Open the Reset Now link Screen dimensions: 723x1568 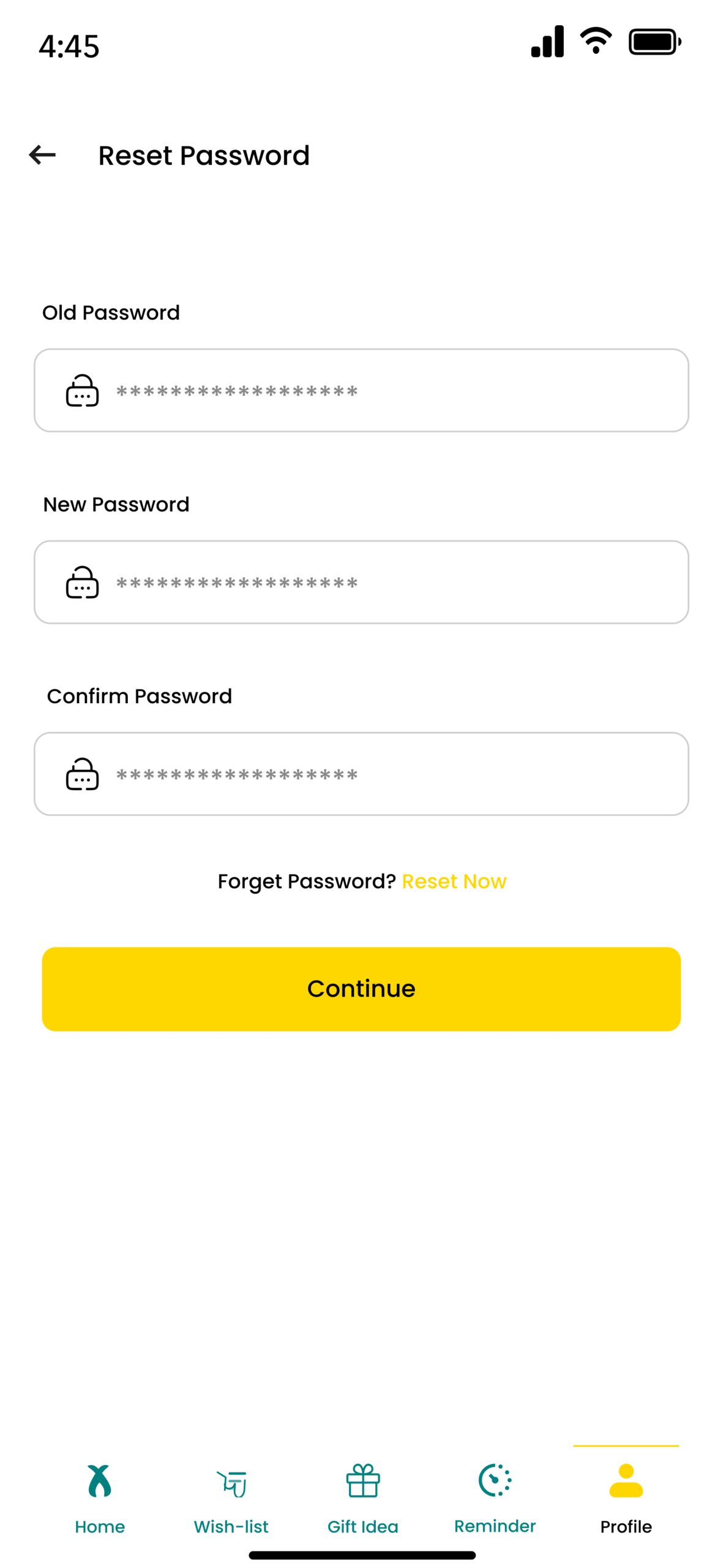pos(454,881)
